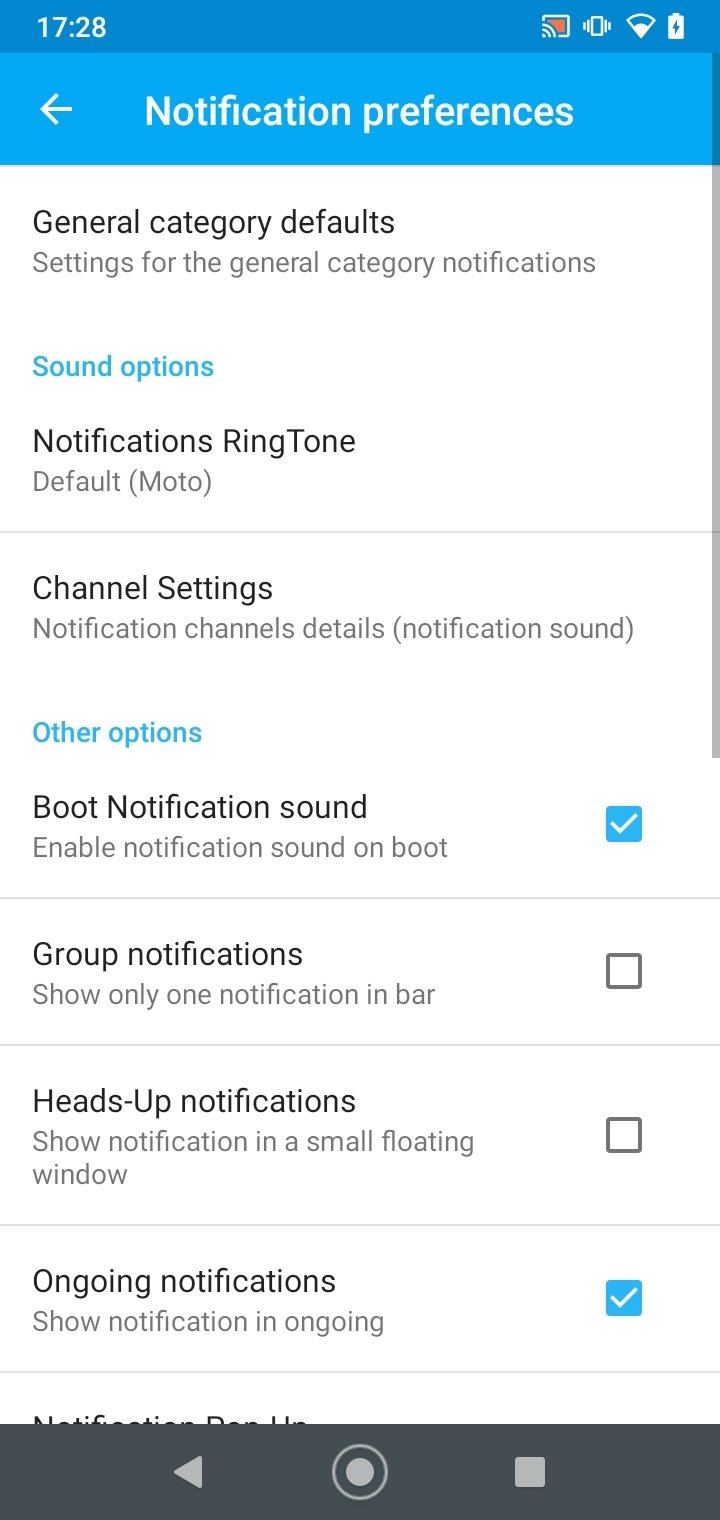720x1520 pixels.
Task: Open General category defaults
Action: click(360, 241)
